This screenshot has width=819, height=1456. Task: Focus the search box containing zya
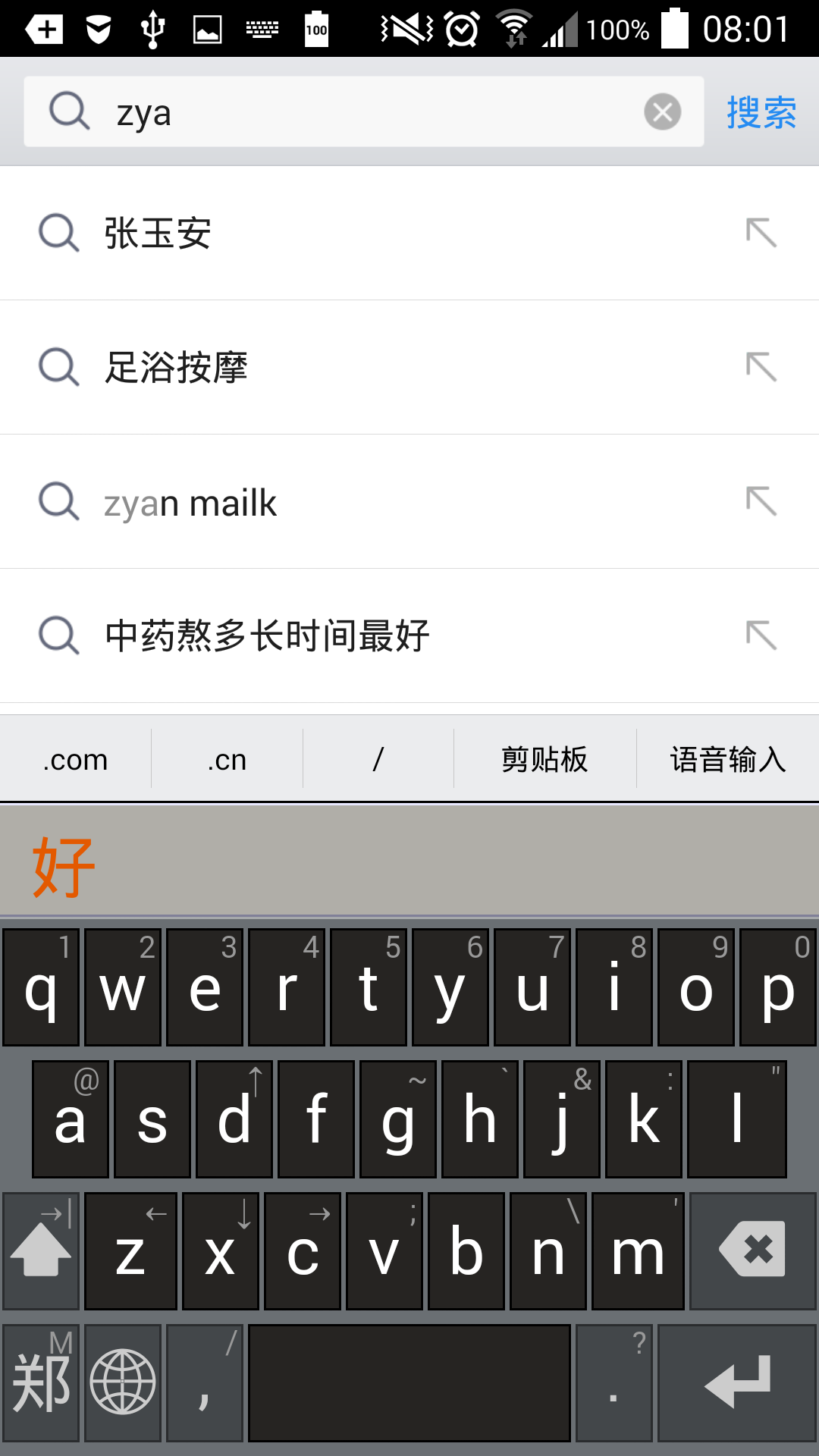[x=364, y=111]
